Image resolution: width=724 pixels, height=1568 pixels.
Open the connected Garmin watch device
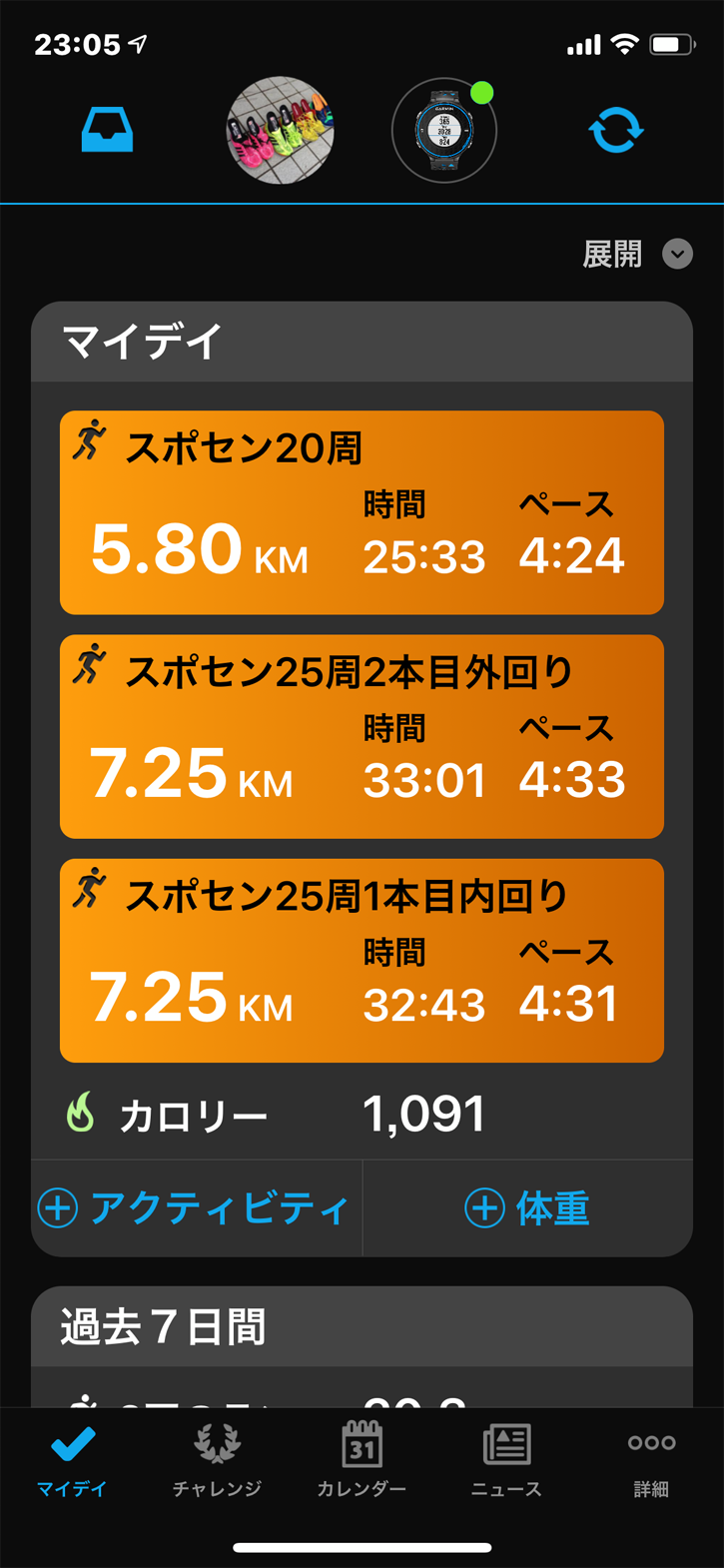click(x=444, y=131)
